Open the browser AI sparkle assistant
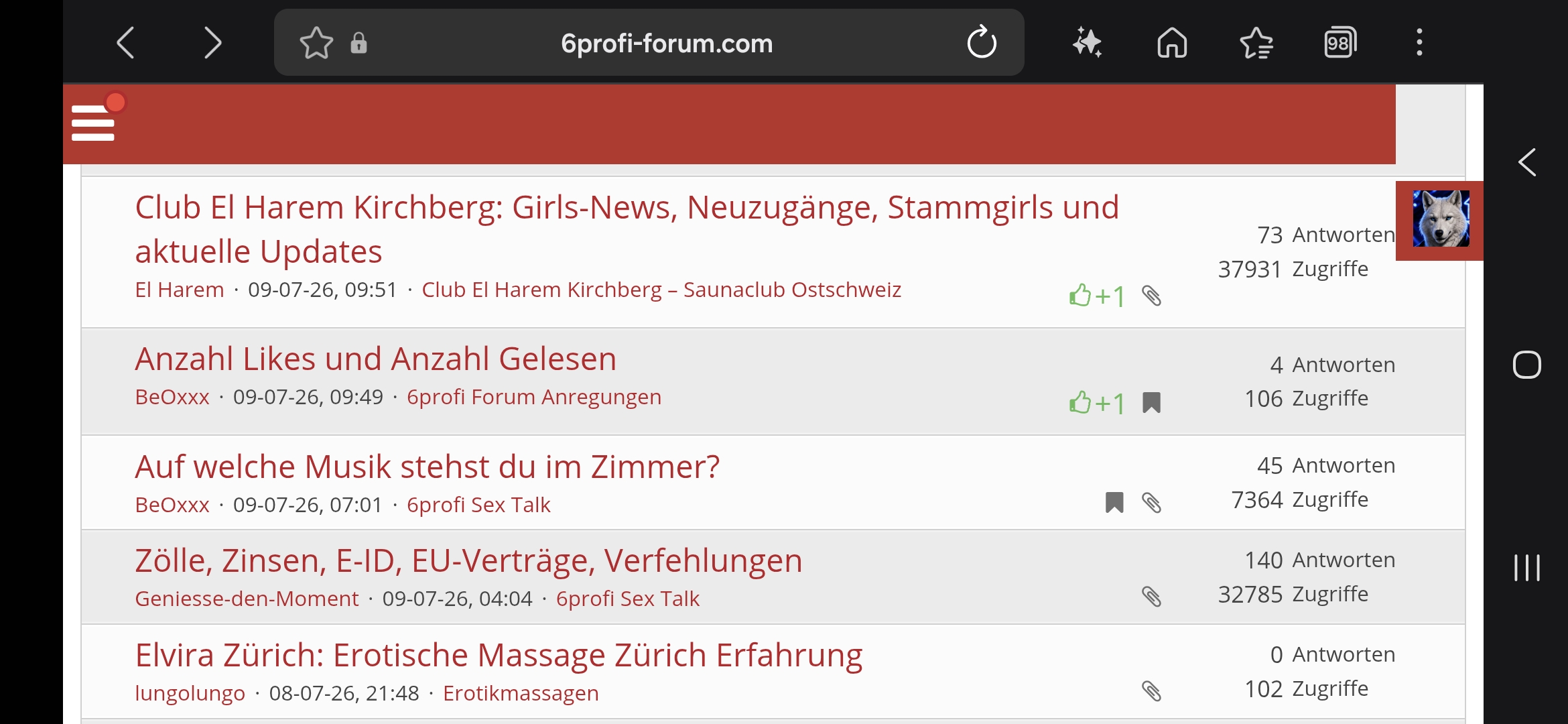 tap(1087, 43)
